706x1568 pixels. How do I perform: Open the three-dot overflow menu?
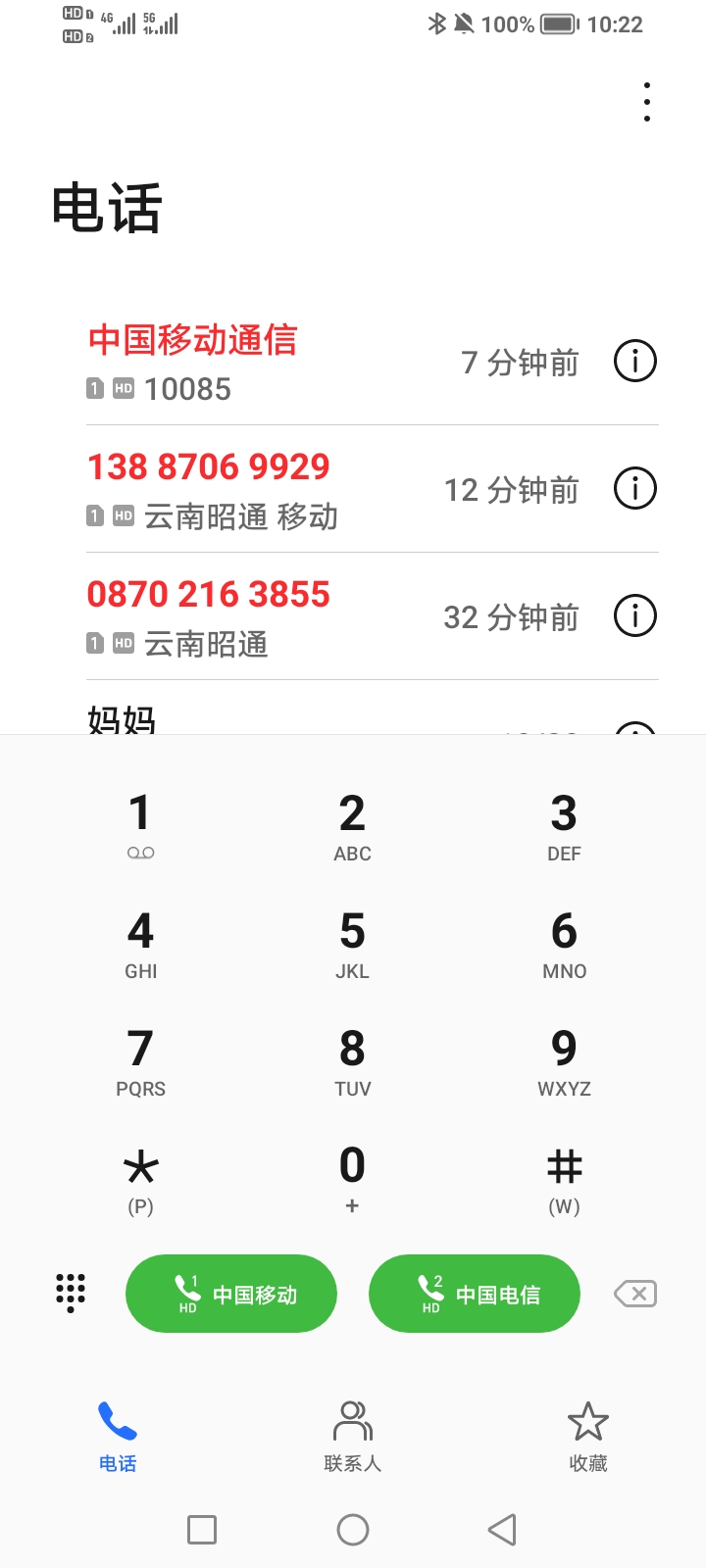(646, 102)
